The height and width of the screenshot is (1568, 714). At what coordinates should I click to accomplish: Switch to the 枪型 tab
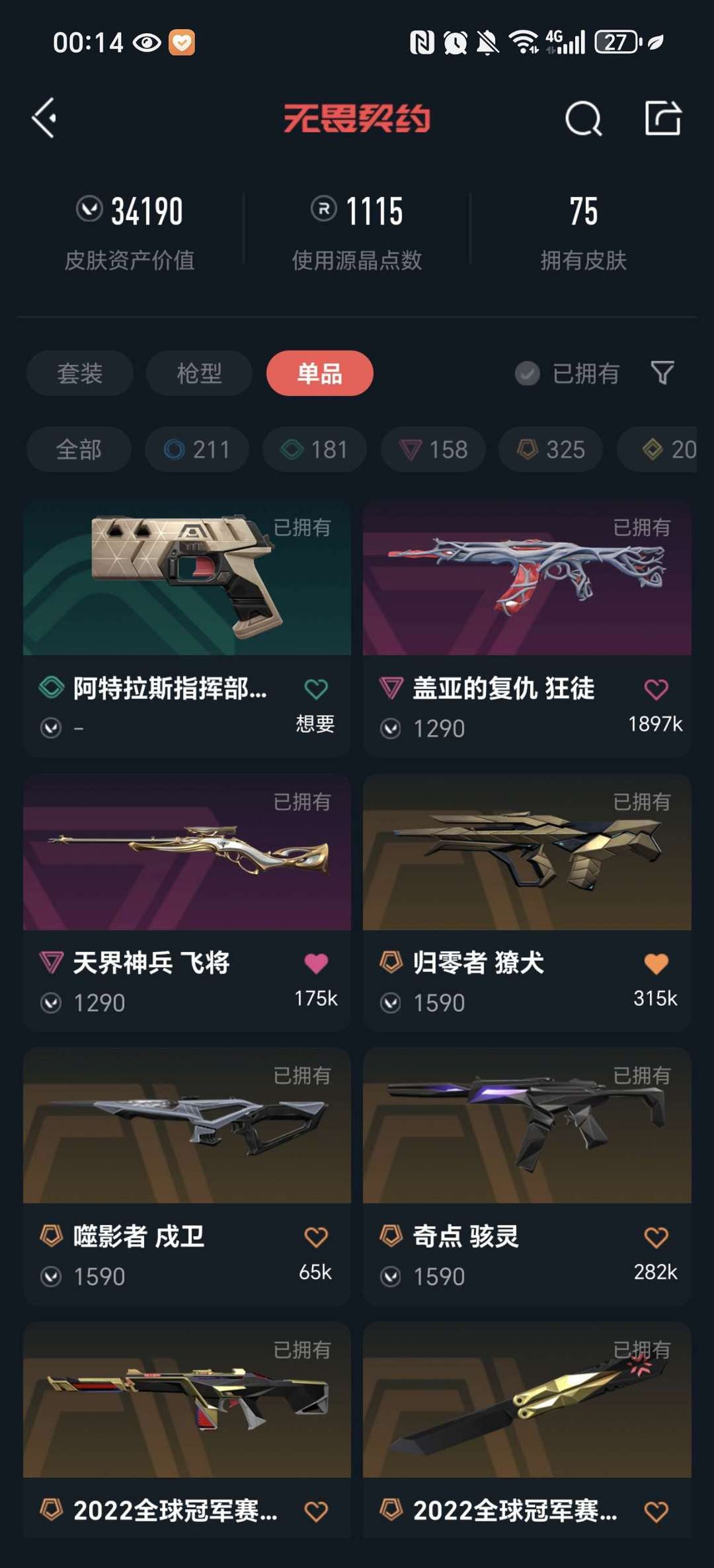coord(199,373)
